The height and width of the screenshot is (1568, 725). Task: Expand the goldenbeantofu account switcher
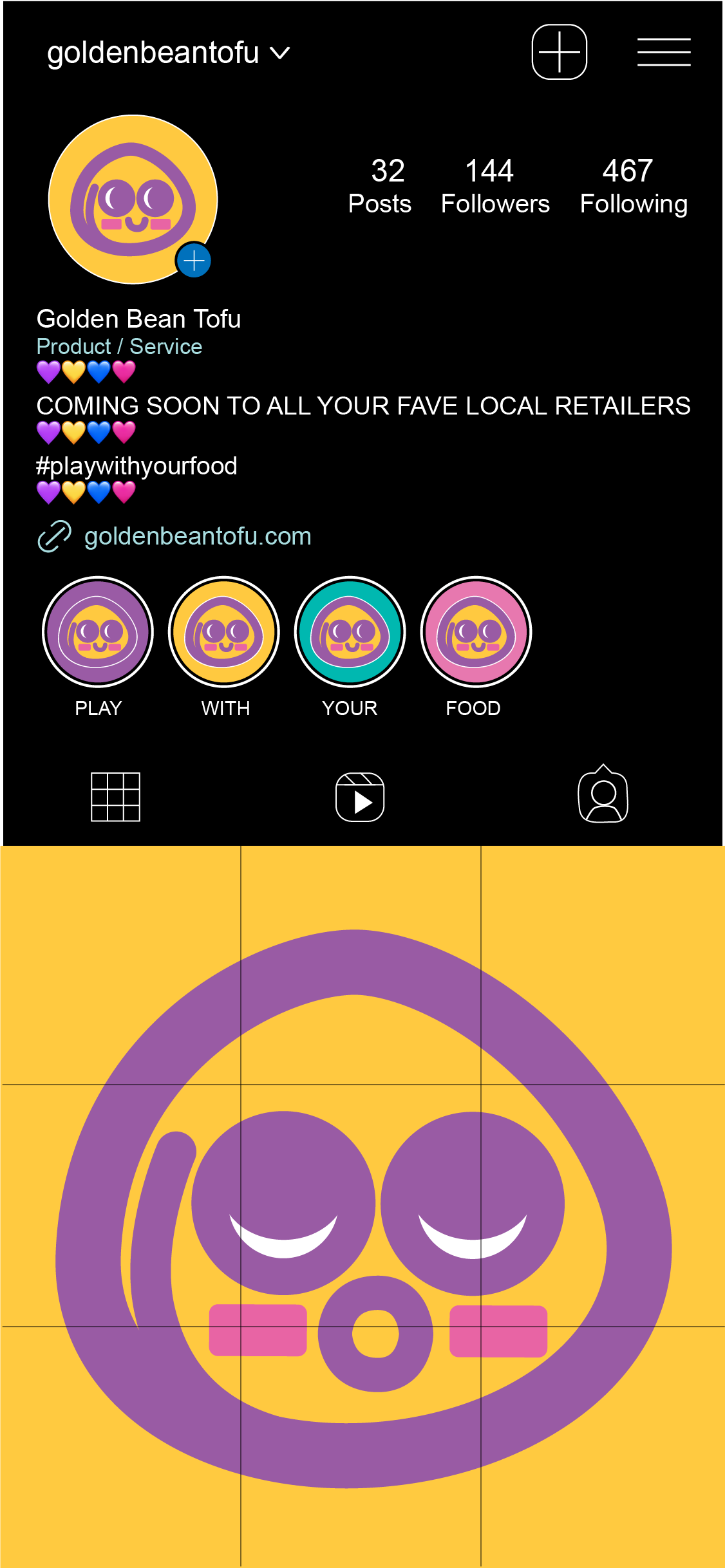click(169, 53)
